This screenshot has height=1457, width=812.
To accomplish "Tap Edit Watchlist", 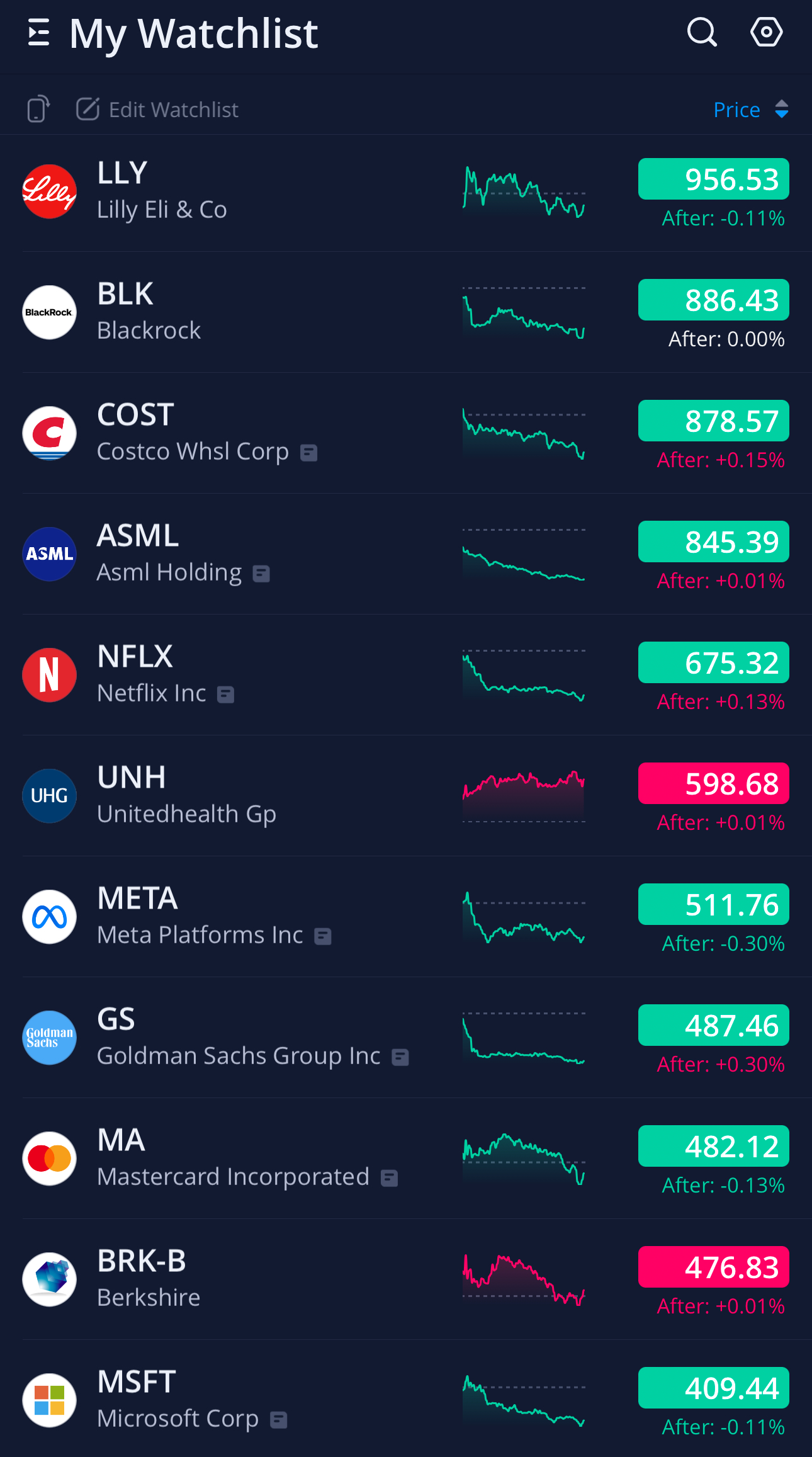I will coord(157,110).
